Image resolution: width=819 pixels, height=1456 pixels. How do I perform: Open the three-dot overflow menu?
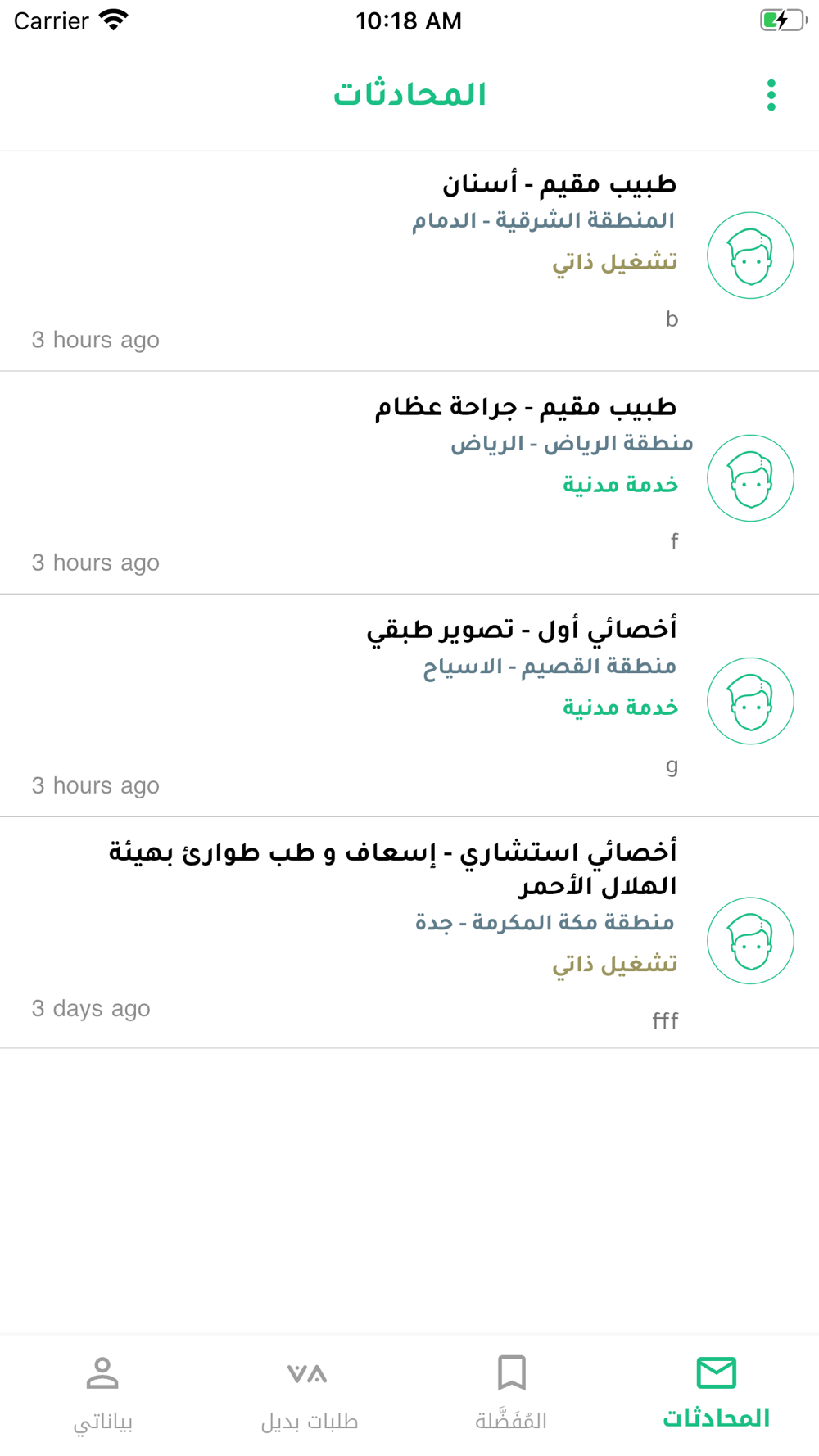(771, 96)
